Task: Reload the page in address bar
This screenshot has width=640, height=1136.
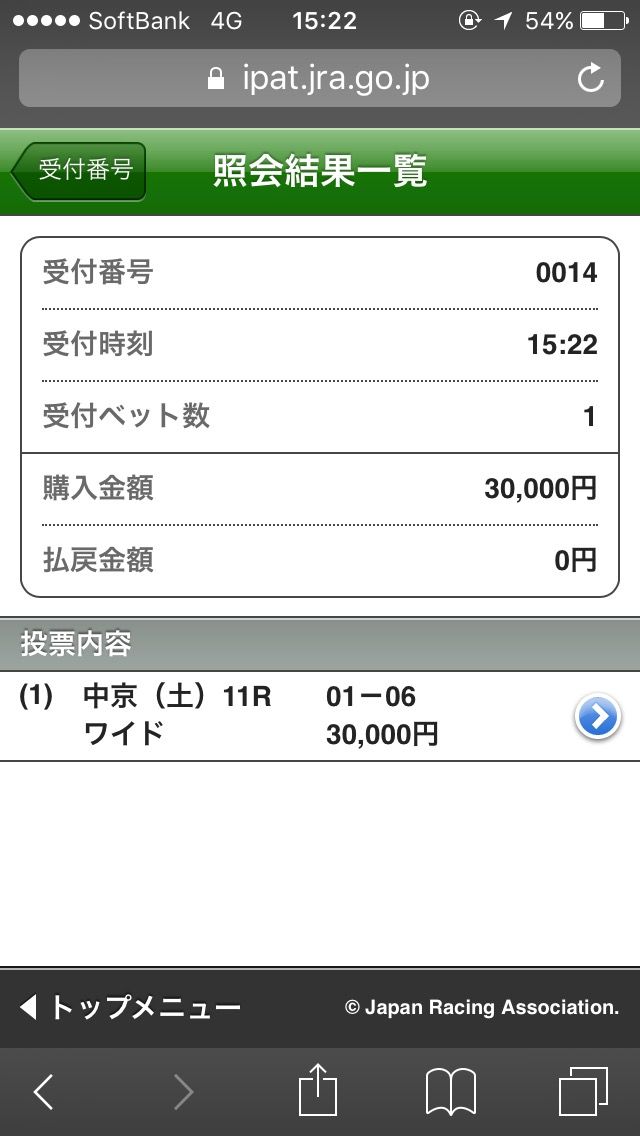Action: (x=591, y=78)
